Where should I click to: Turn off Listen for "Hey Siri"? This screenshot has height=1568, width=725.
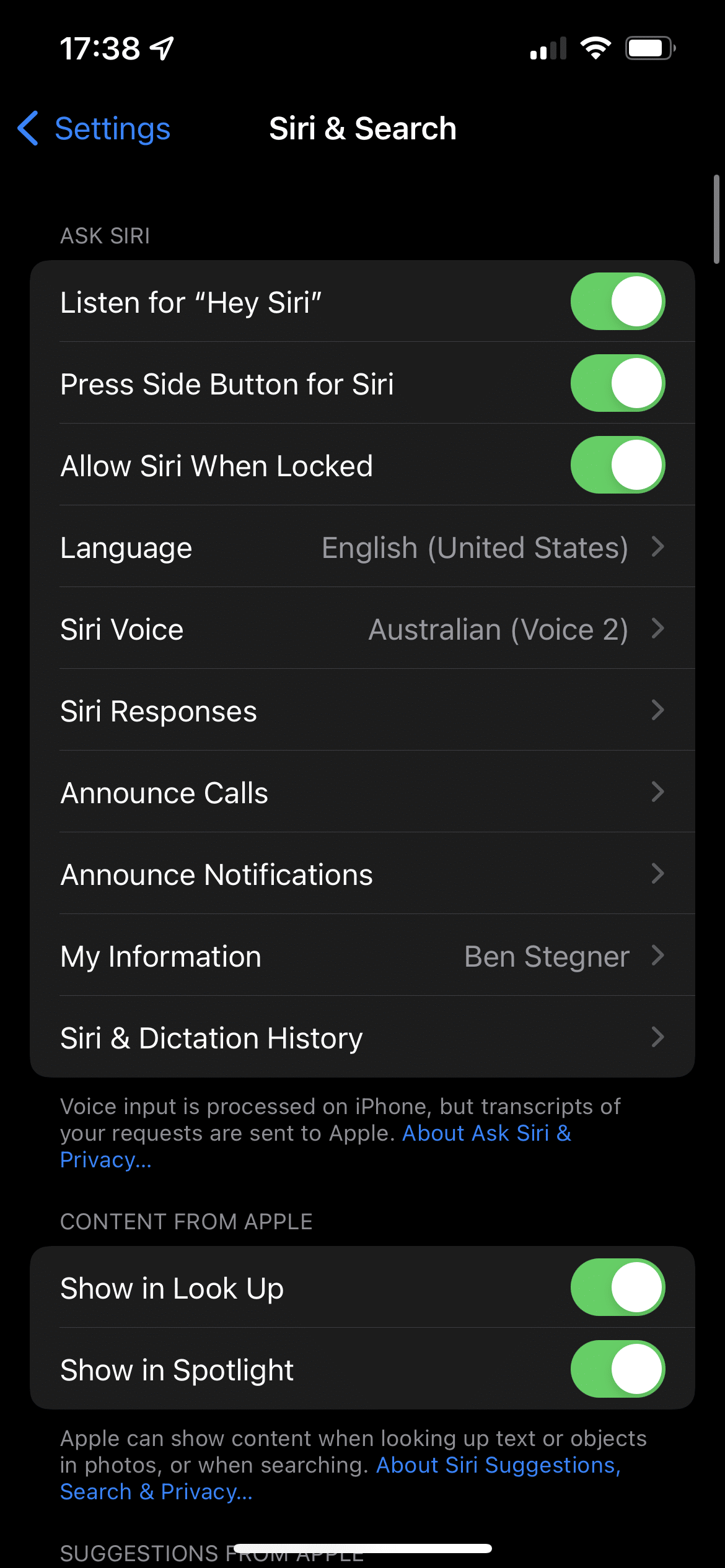[x=618, y=302]
